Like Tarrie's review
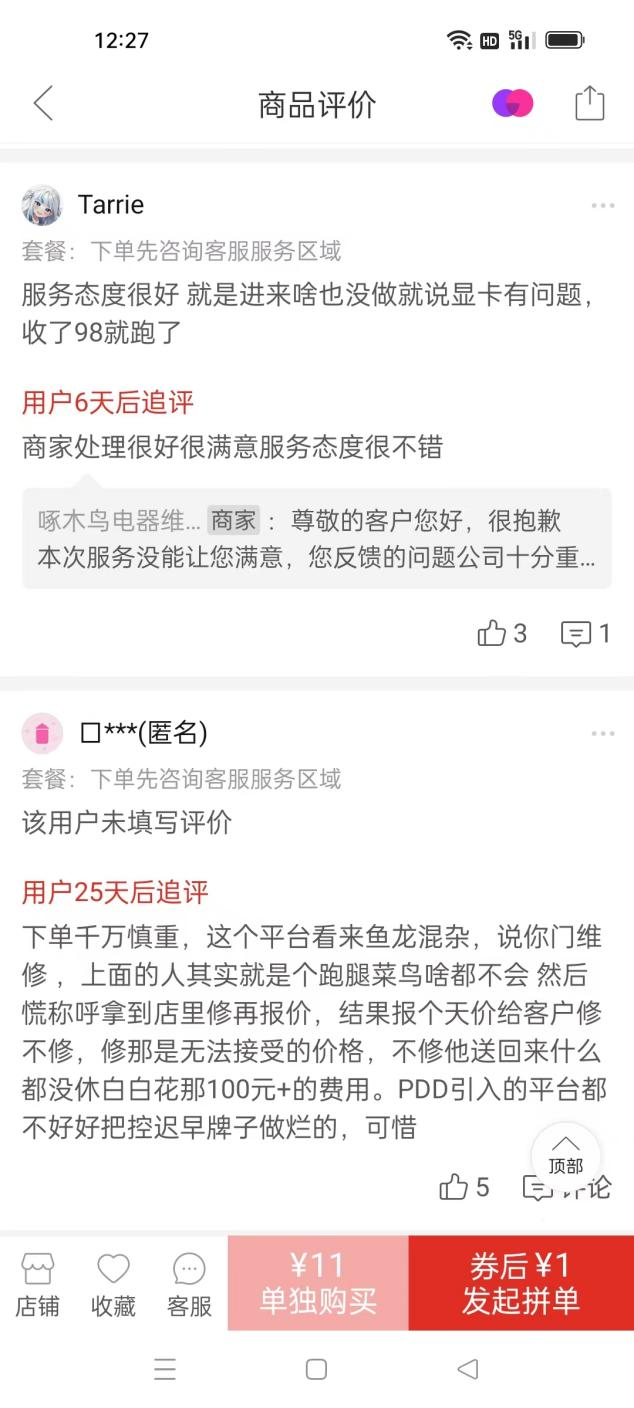Image resolution: width=634 pixels, height=1408 pixels. click(502, 633)
